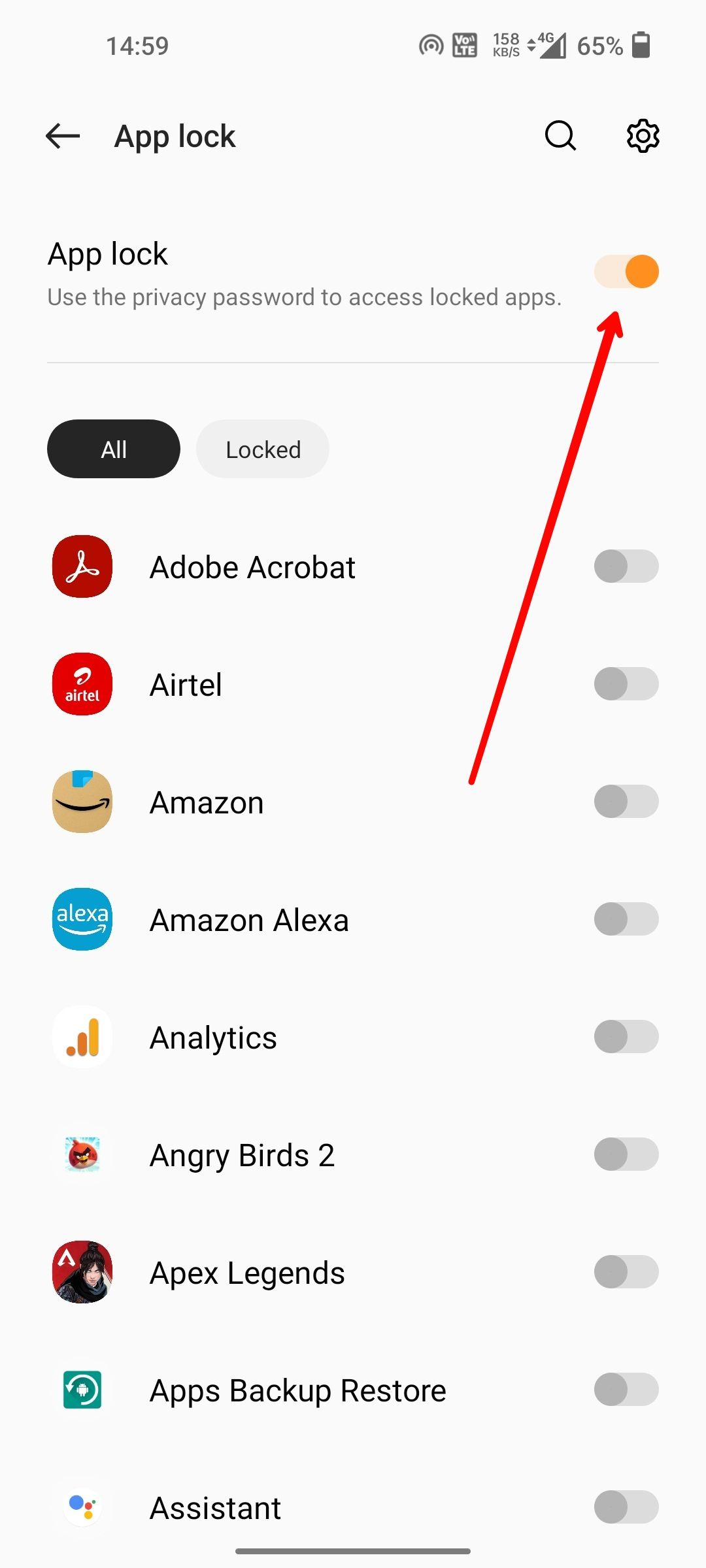
Task: Enable lock for Adobe Acrobat
Action: click(626, 566)
